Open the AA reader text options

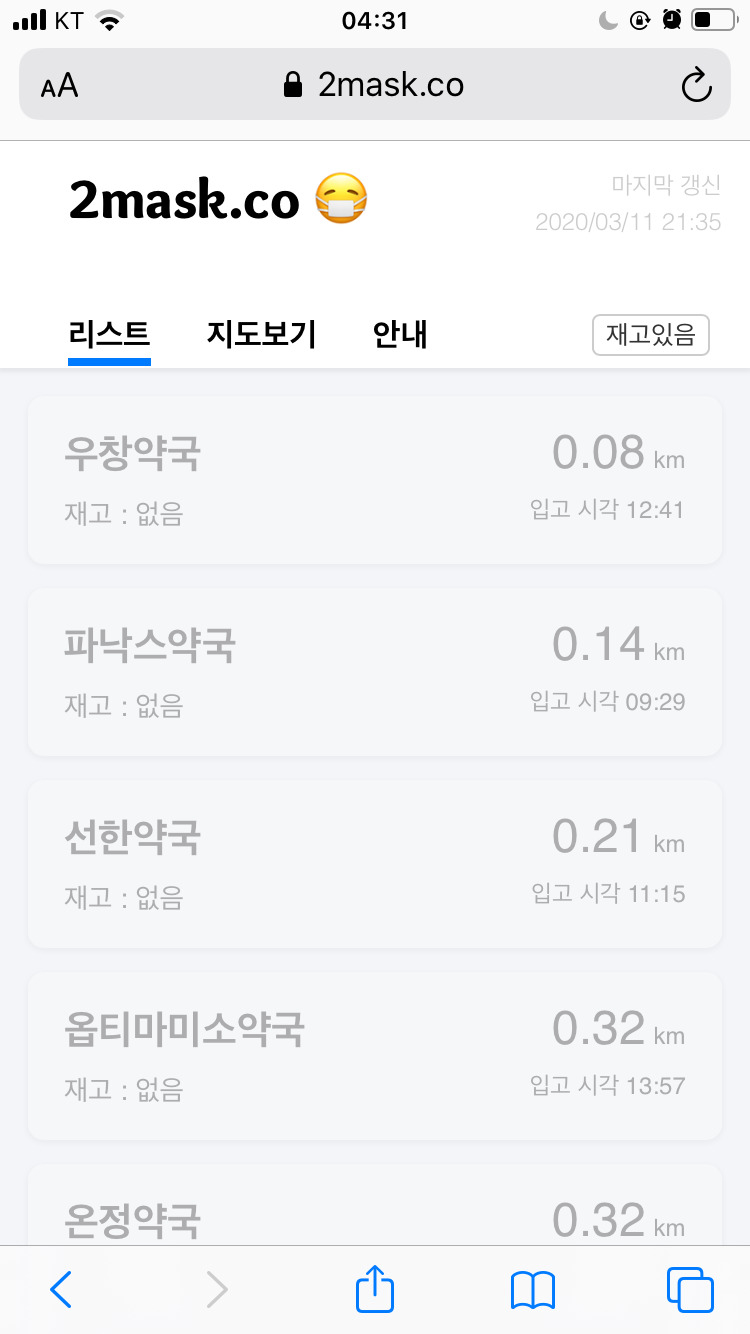click(59, 86)
